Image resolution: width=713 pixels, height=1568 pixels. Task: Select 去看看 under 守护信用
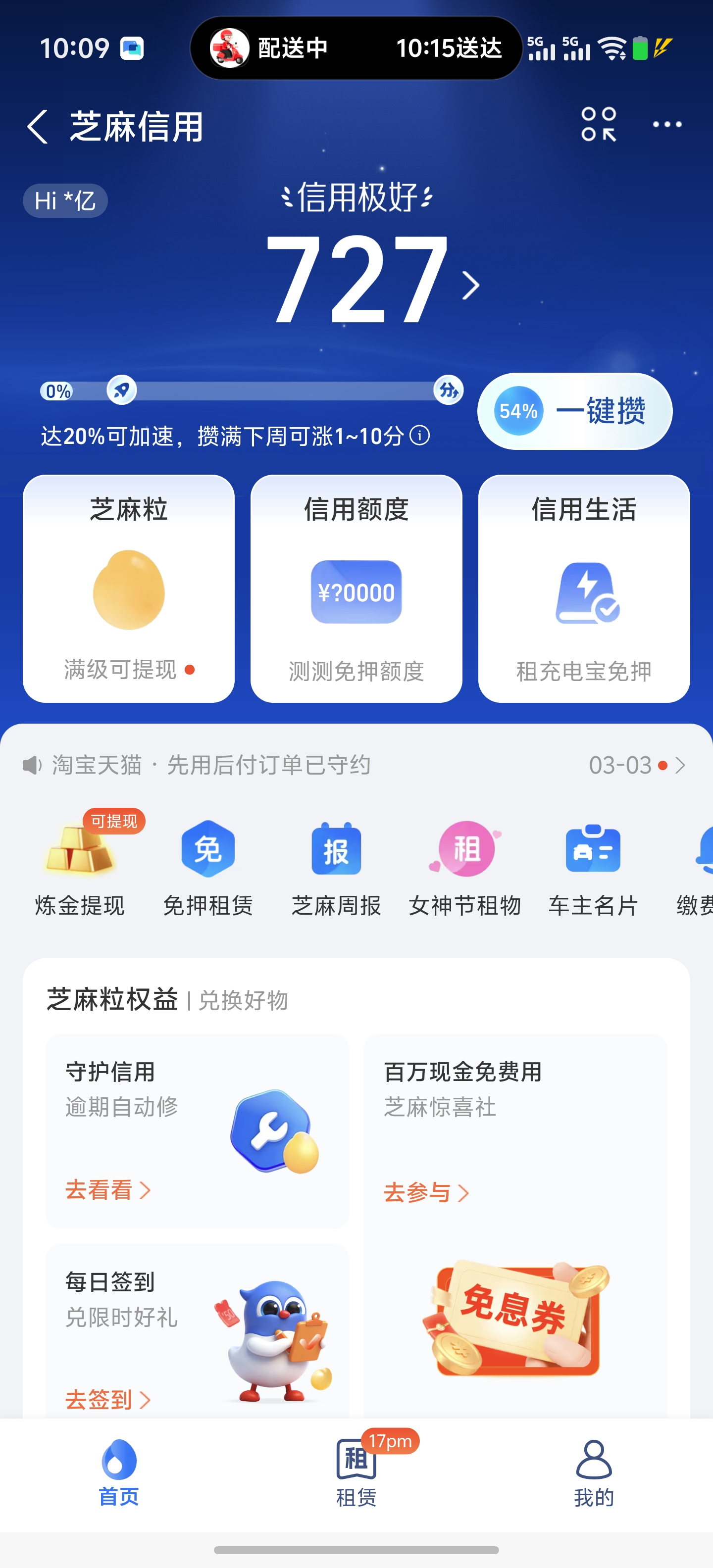point(107,1189)
